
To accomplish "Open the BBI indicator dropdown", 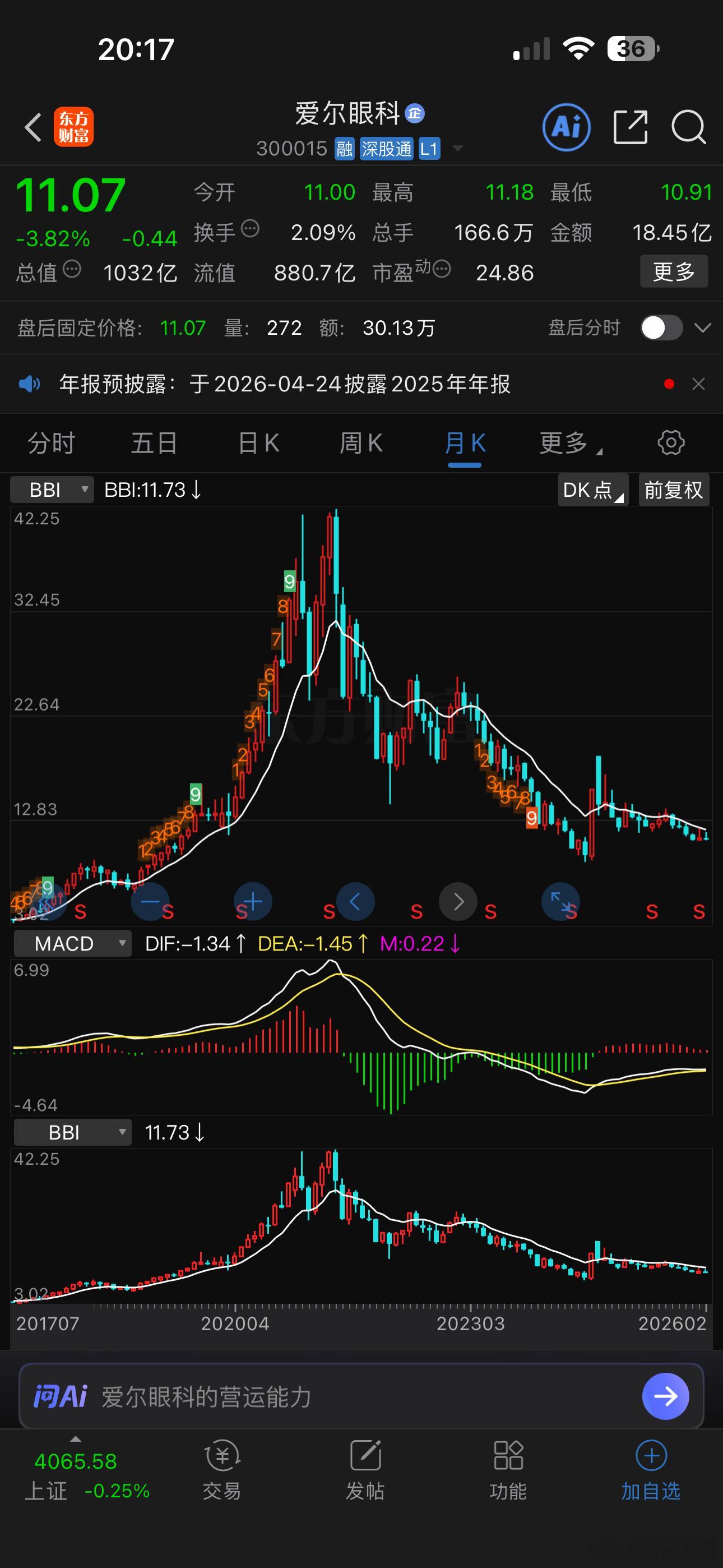I will coord(52,489).
